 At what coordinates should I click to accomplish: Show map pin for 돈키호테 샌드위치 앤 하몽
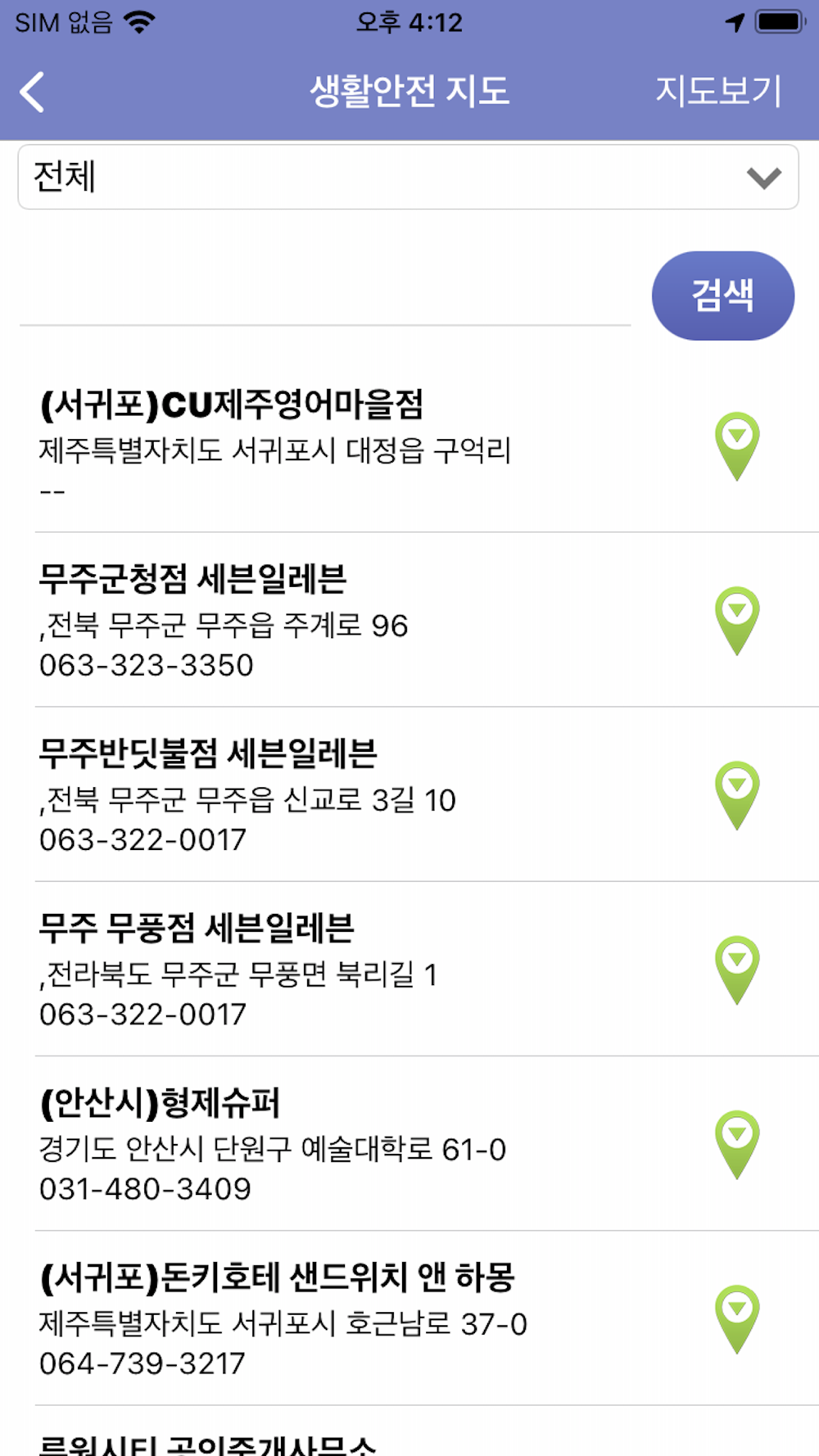tap(737, 1318)
